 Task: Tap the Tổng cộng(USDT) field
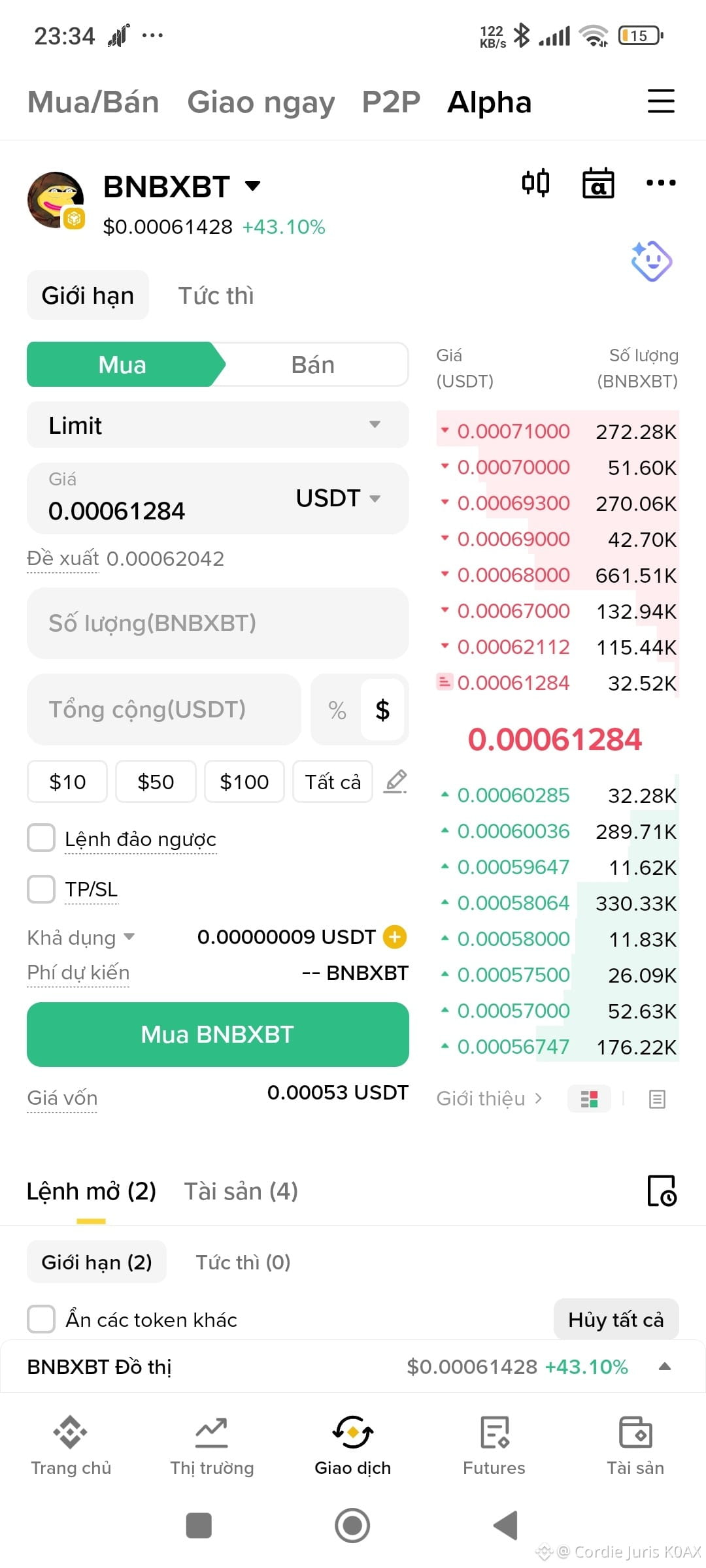163,710
